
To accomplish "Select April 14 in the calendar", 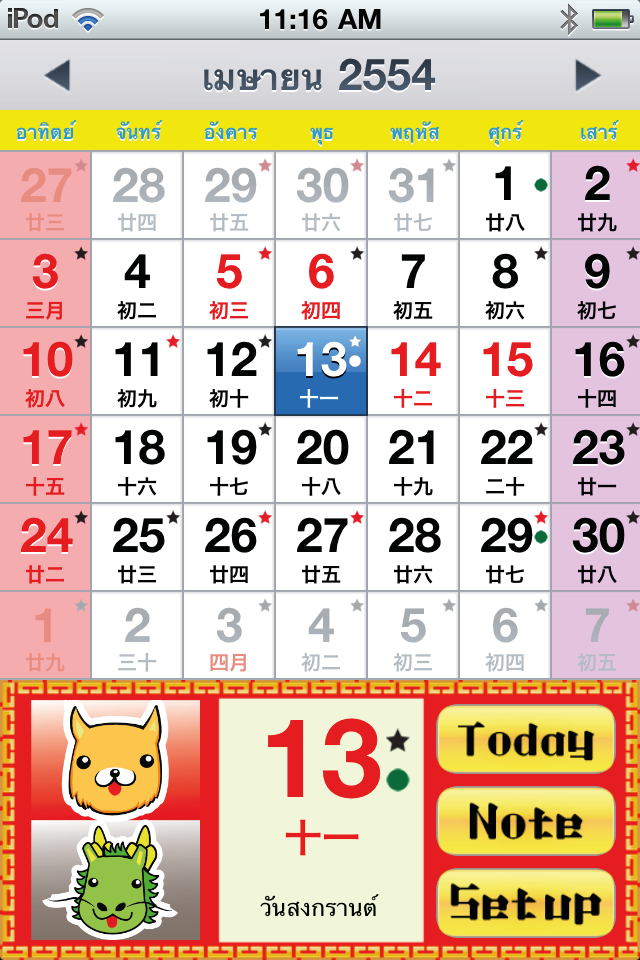I will (413, 371).
